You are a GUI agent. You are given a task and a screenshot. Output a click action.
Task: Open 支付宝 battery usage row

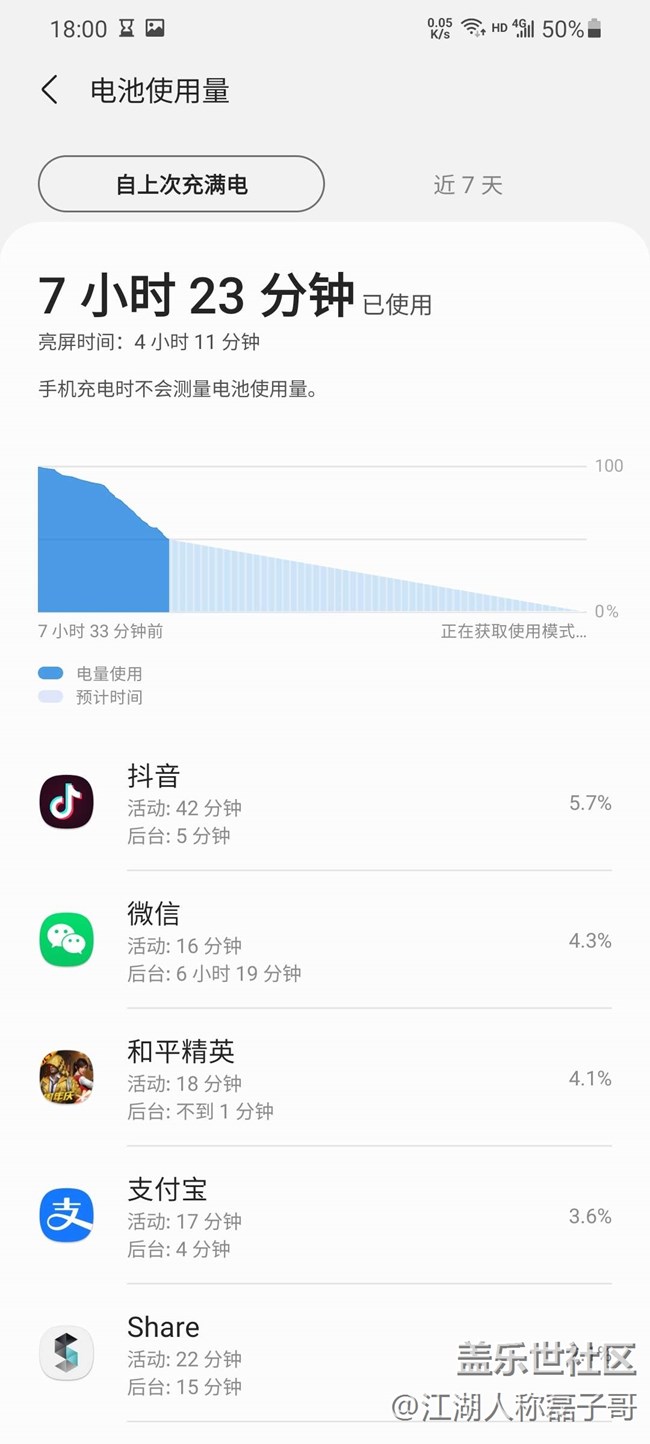[x=325, y=1217]
